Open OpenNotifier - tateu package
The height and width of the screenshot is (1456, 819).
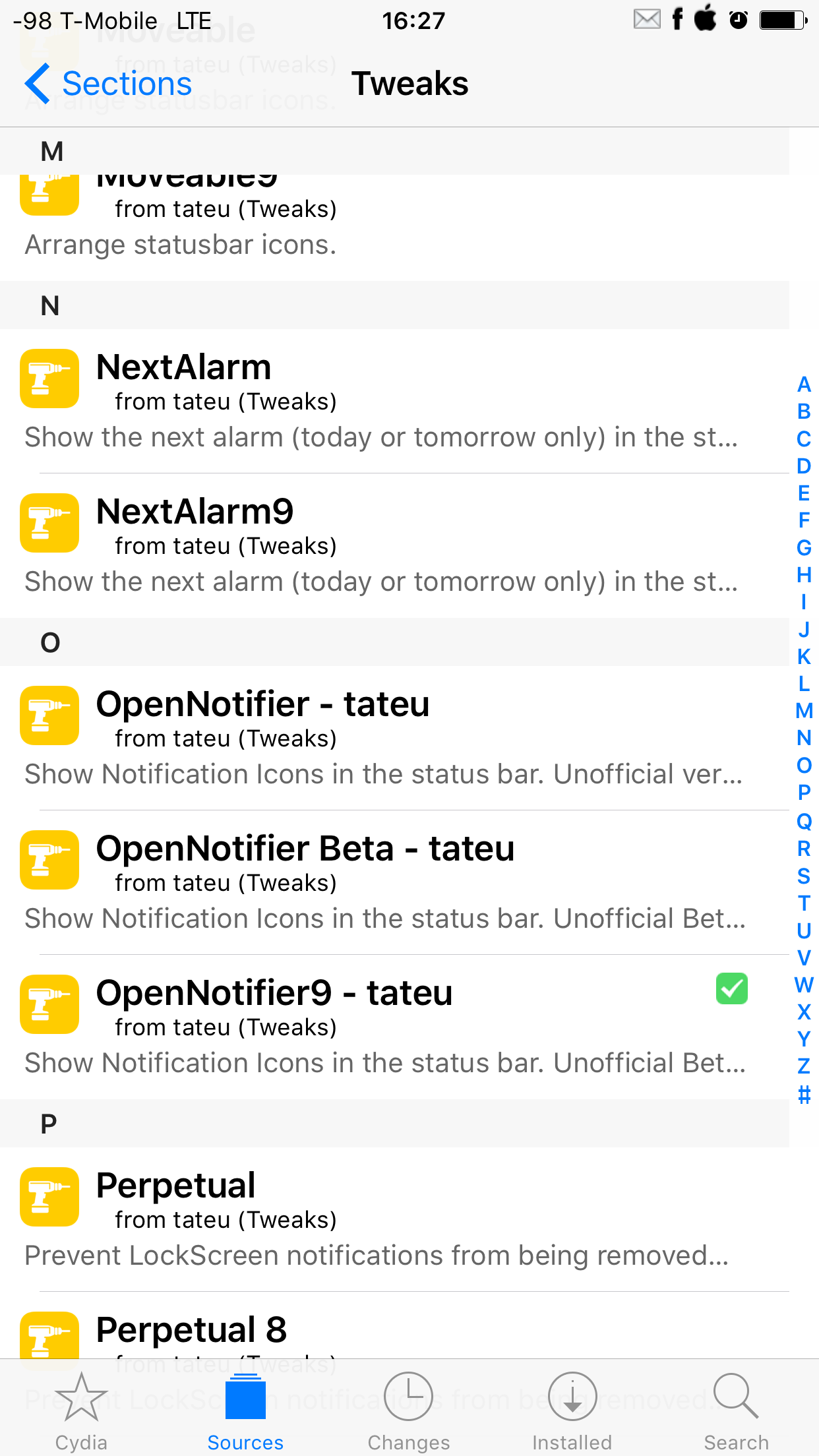(x=394, y=738)
